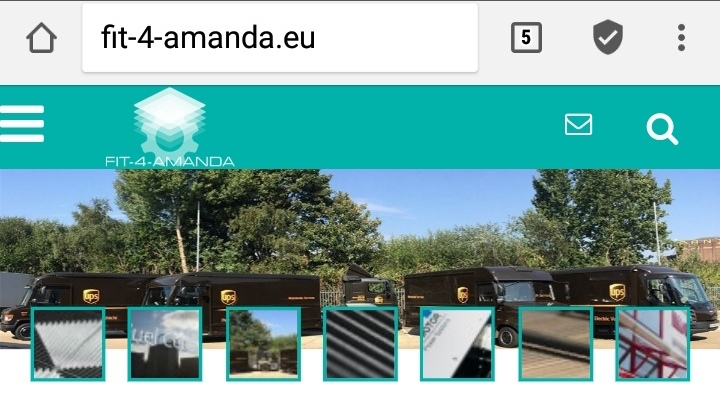Go to the browser home page
This screenshot has width=720, height=408.
point(42,39)
